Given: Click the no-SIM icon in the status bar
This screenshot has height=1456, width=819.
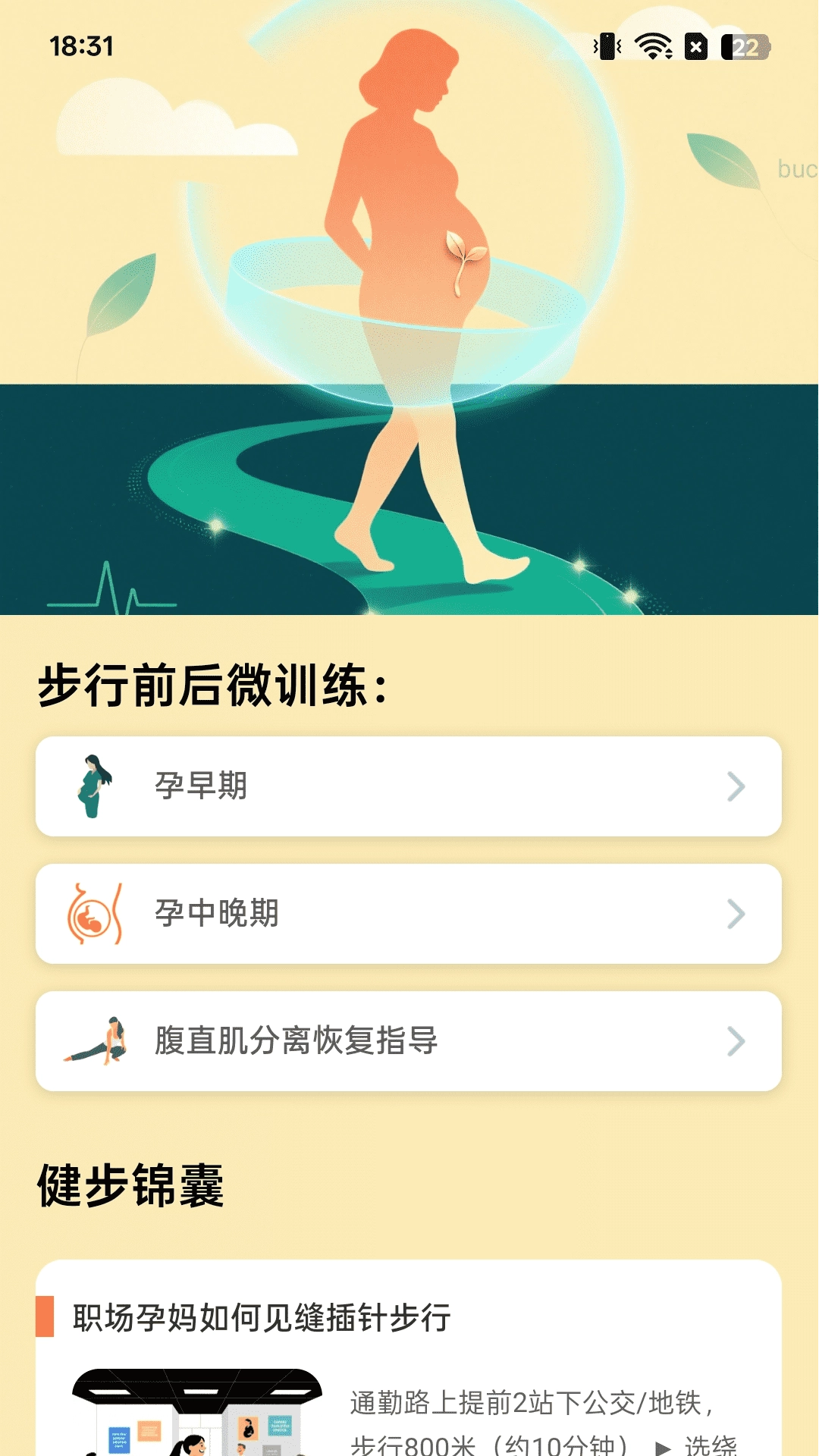Looking at the screenshot, I should coord(696,46).
